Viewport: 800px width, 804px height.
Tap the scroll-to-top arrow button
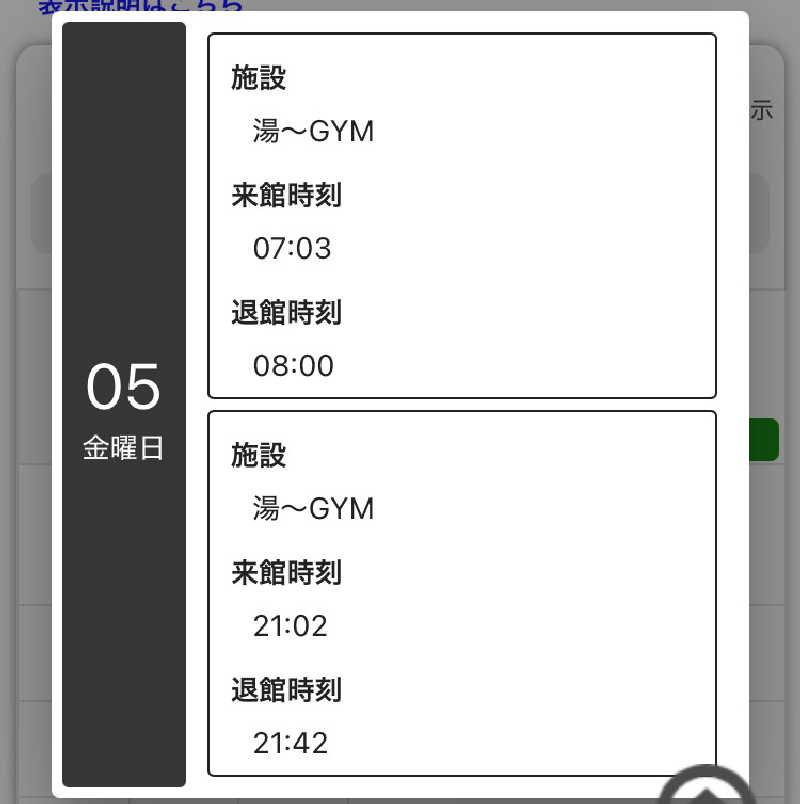708,788
